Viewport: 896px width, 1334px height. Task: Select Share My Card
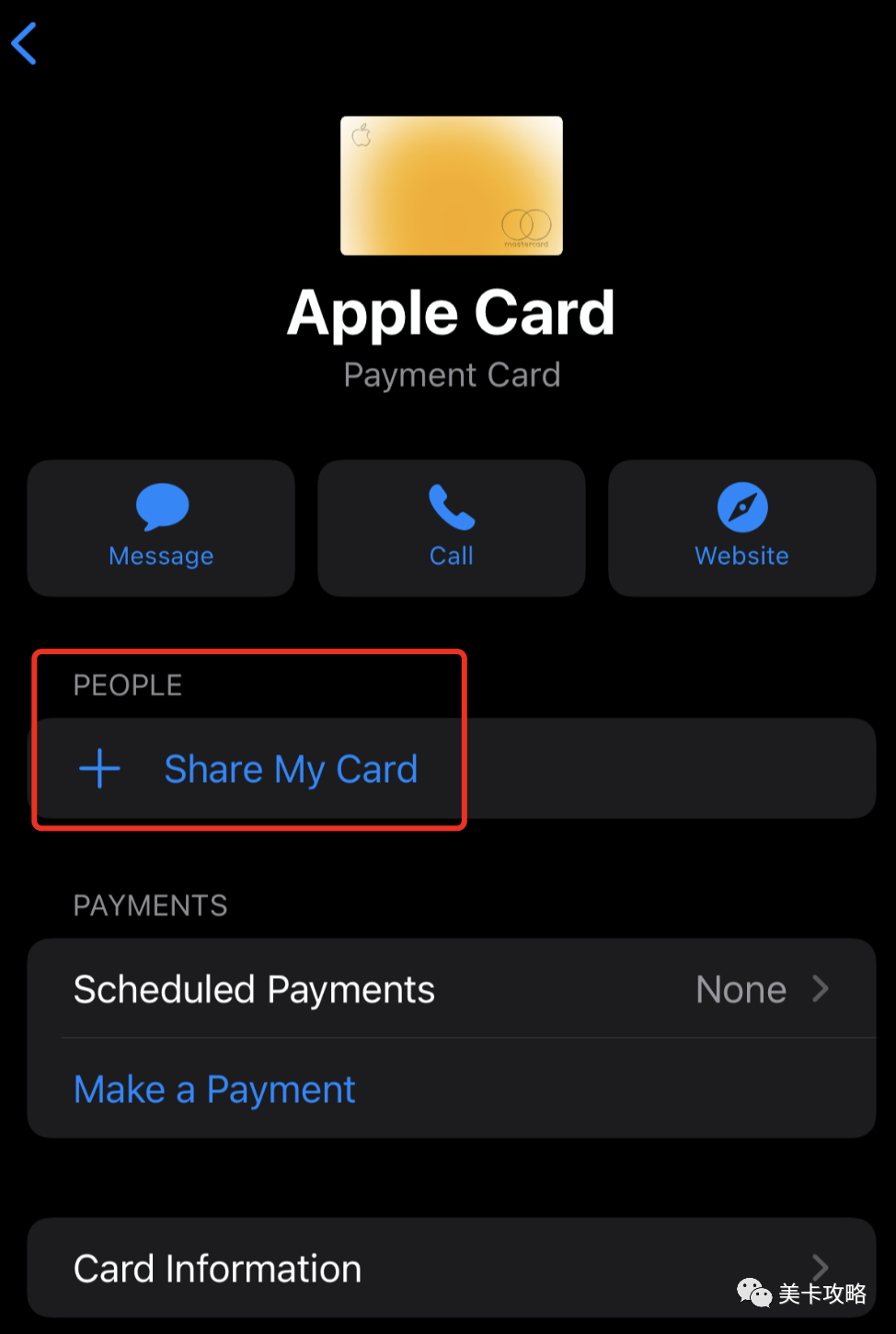[x=290, y=769]
